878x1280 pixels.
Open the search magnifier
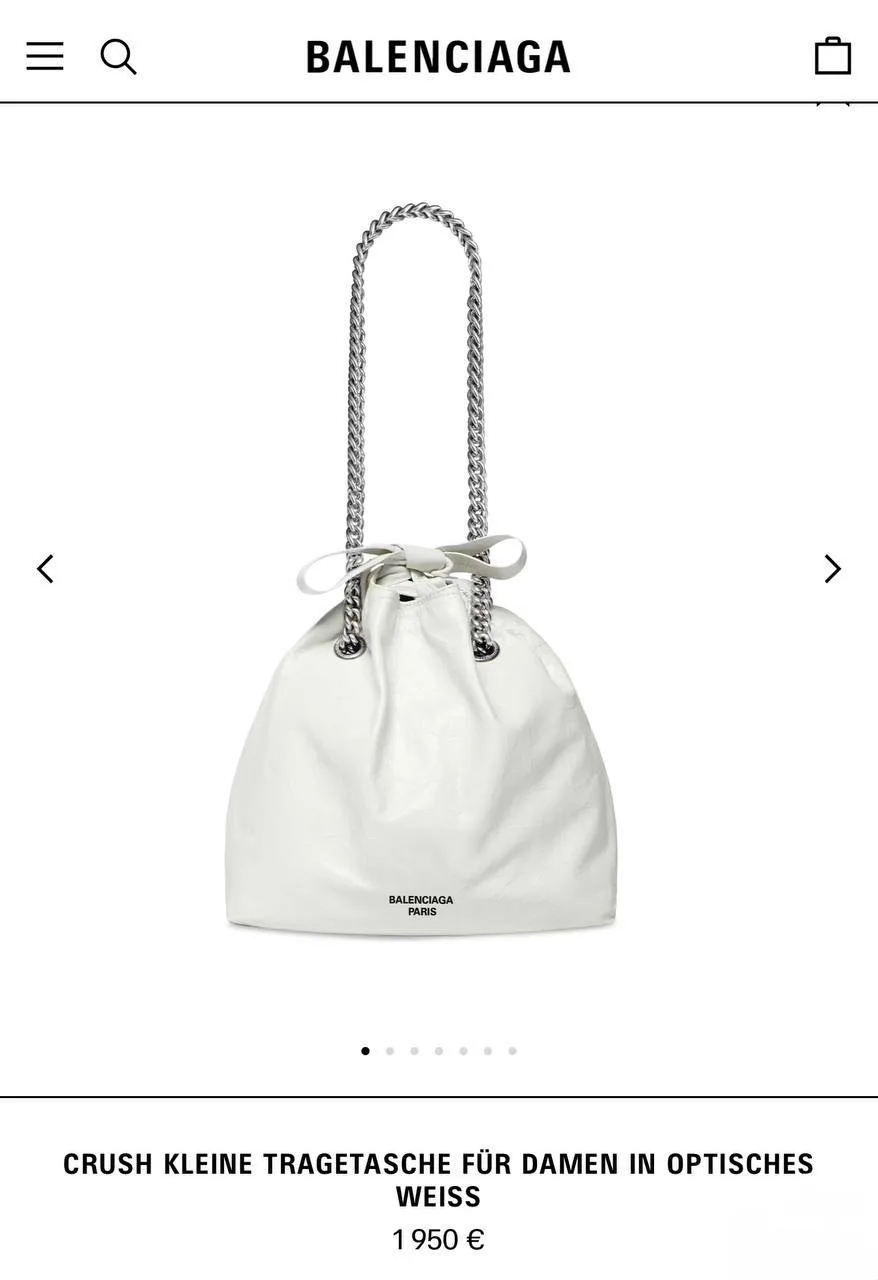[118, 57]
